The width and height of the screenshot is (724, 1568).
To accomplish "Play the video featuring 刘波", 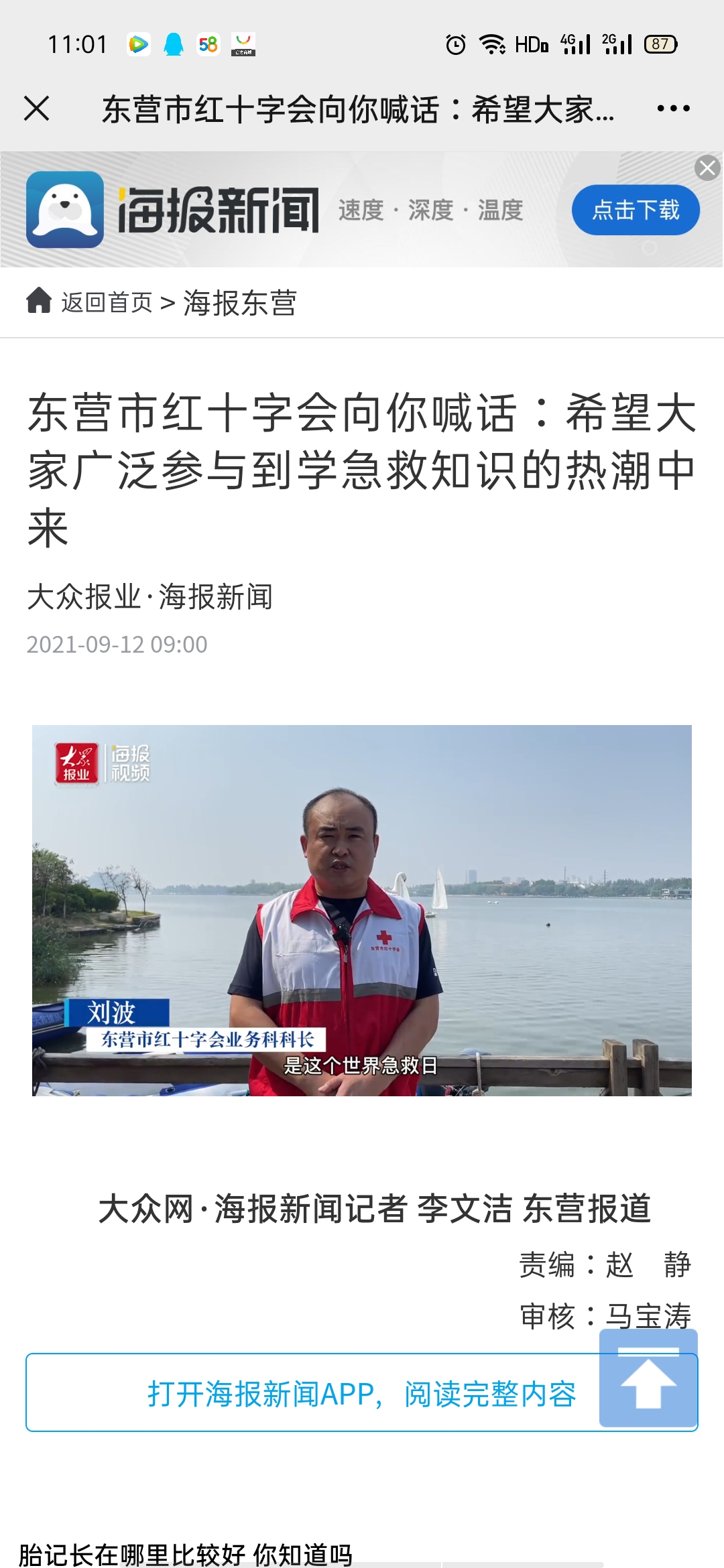I will 362,911.
